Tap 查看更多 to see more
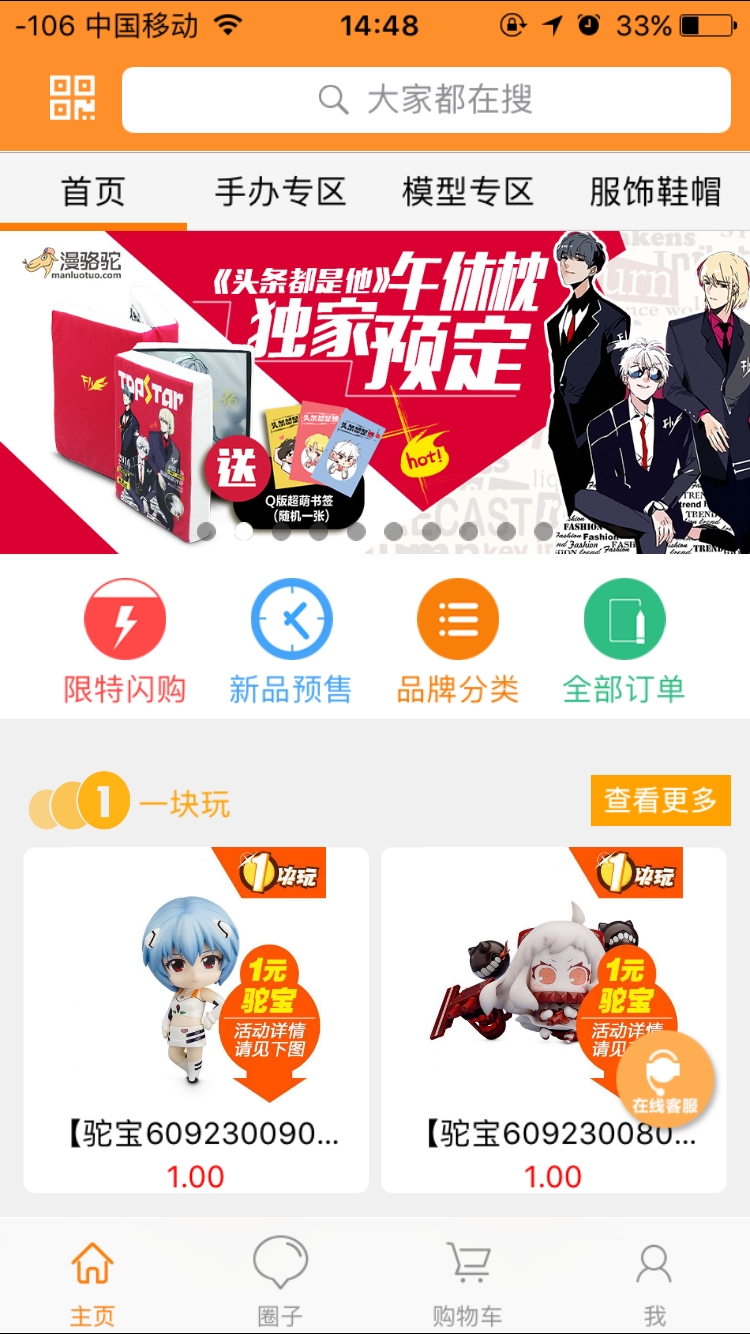Image resolution: width=750 pixels, height=1334 pixels. pos(660,800)
